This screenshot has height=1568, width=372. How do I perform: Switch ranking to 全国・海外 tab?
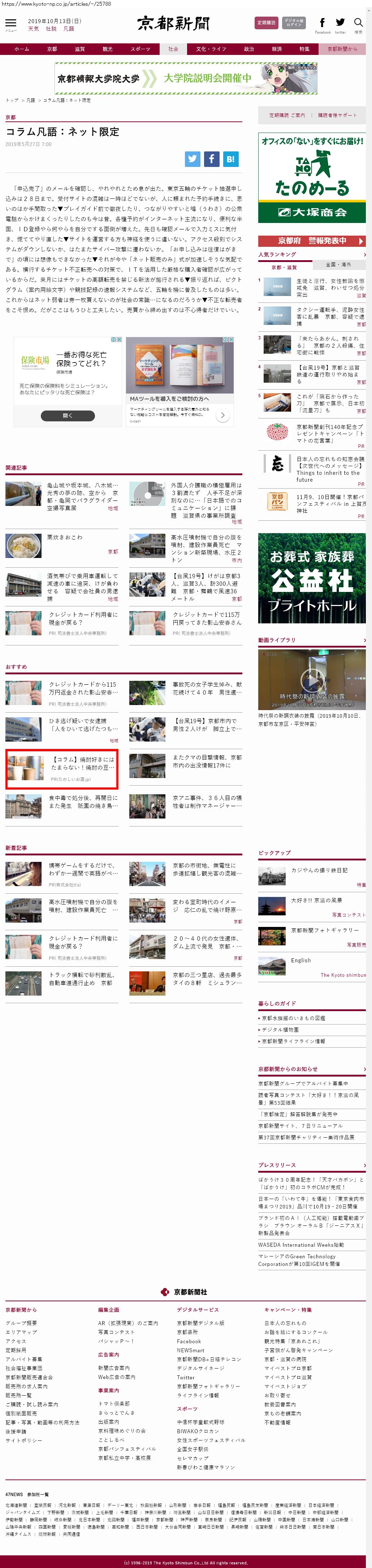click(338, 265)
